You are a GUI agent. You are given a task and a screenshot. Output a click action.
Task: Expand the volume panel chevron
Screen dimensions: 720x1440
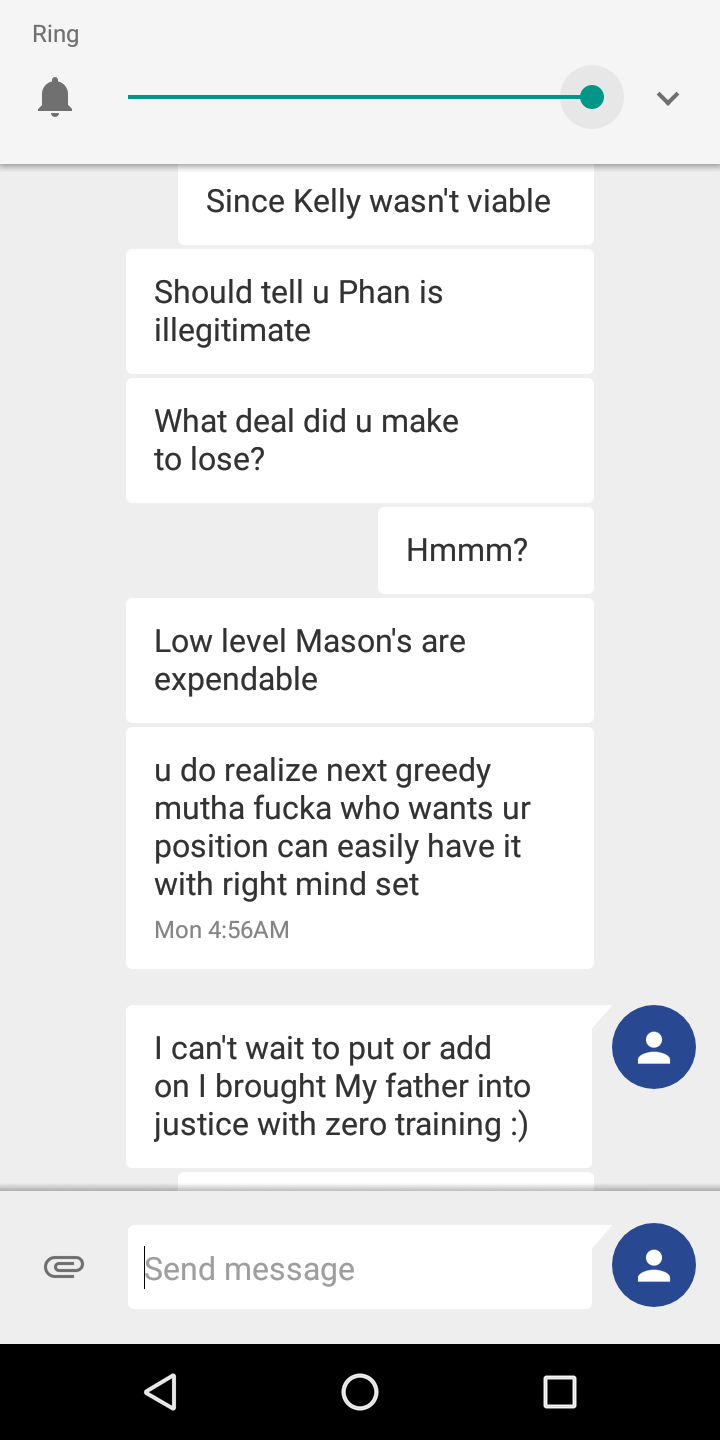point(667,98)
